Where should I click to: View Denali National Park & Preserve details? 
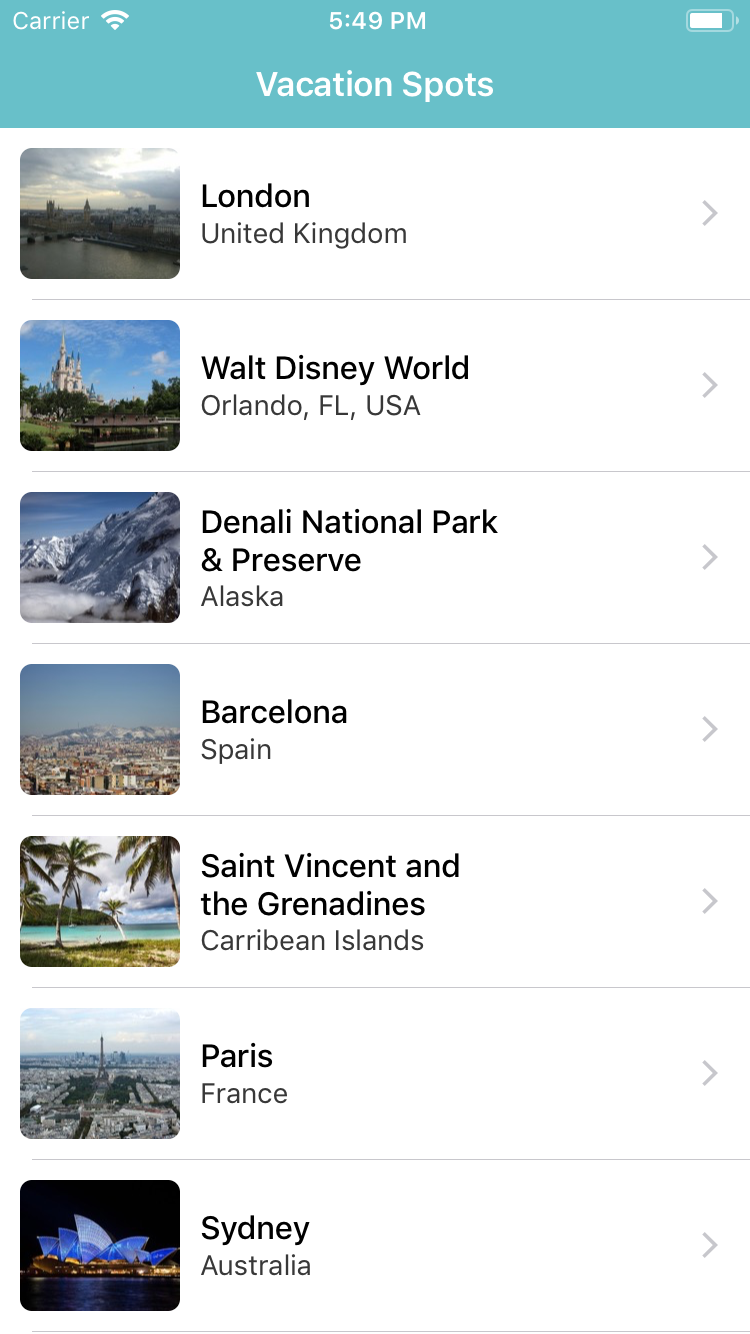click(x=375, y=558)
